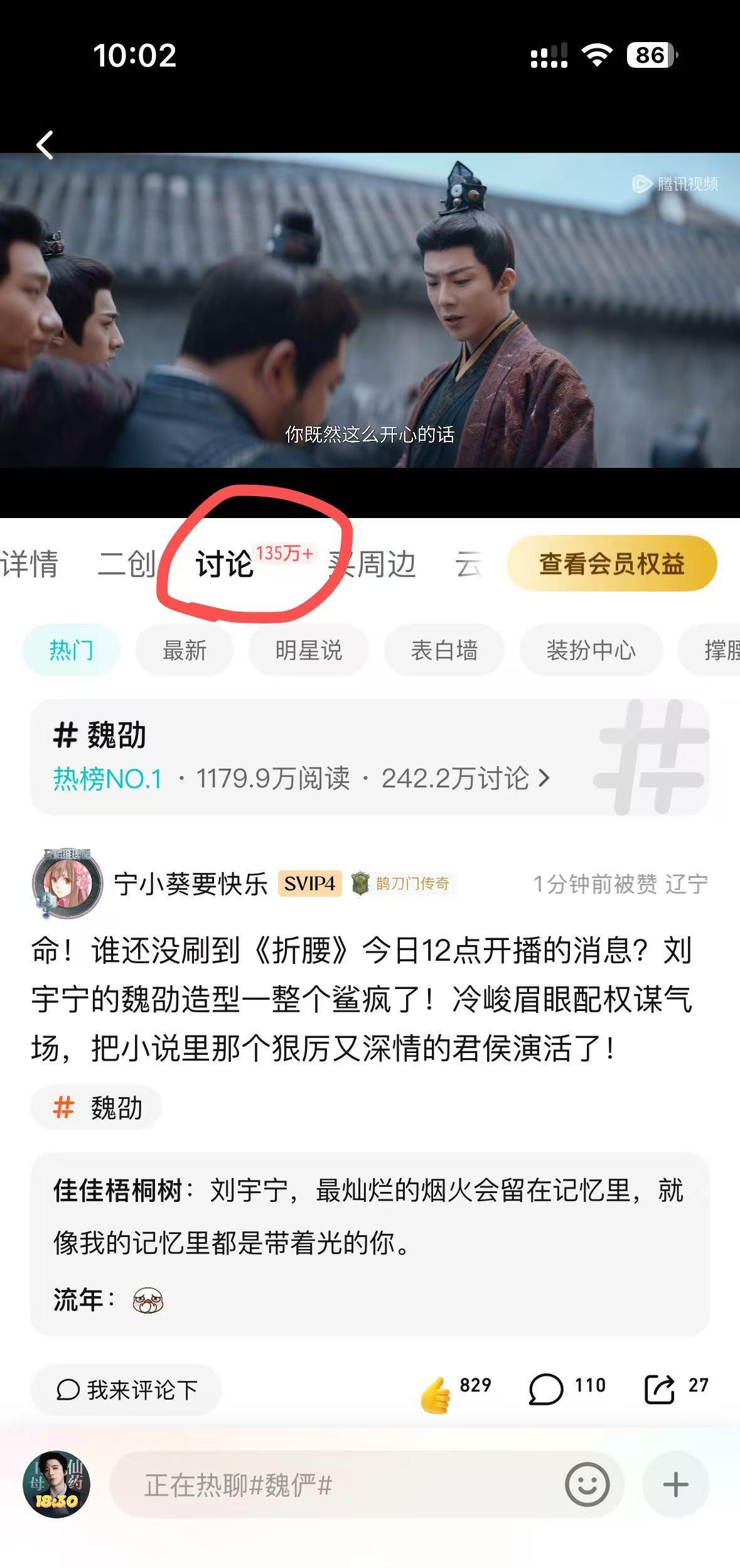The height and width of the screenshot is (1568, 740).
Task: Tap the plus button beside input
Action: click(x=676, y=1484)
